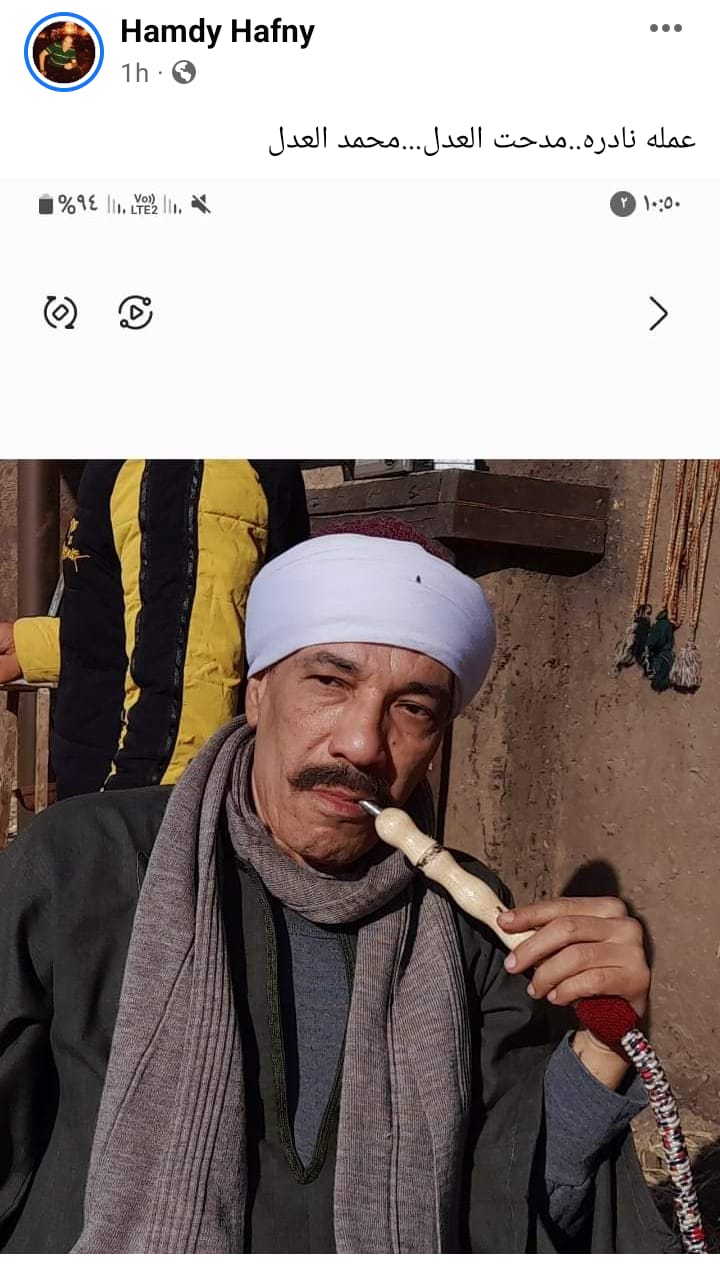Open the Hamdy Hafny profile name link
720x1271 pixels.
(x=217, y=32)
